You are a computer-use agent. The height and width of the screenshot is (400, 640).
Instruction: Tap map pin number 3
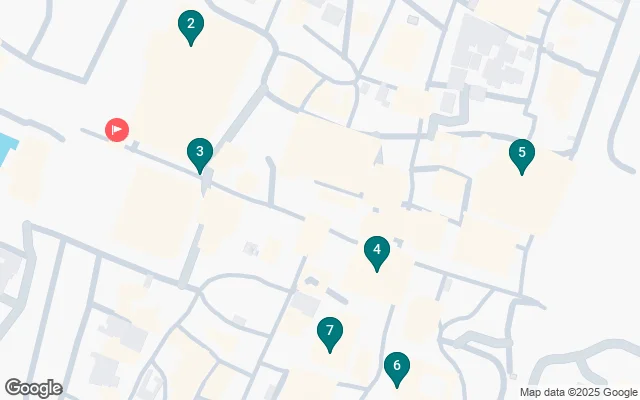[x=200, y=153]
